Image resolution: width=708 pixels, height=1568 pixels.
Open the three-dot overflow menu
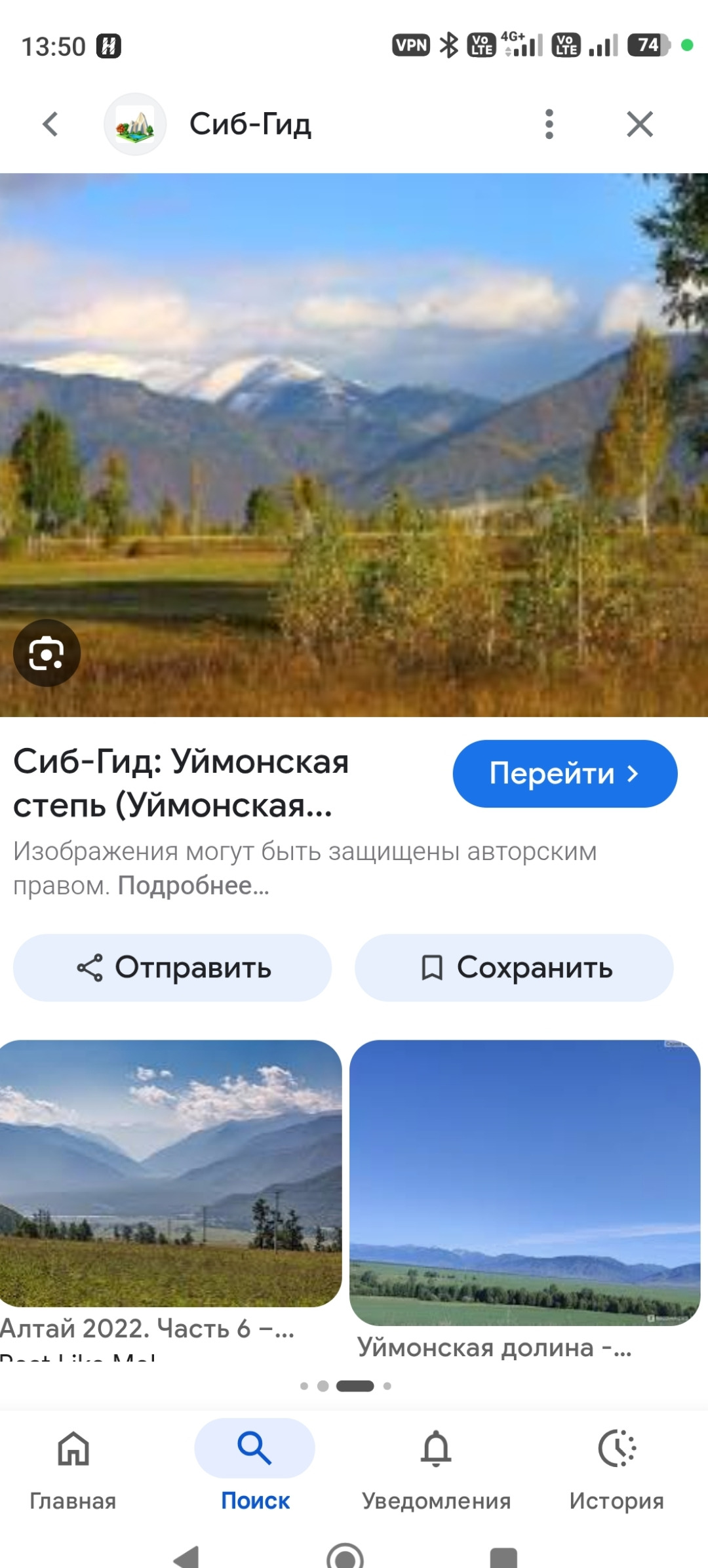click(x=549, y=124)
